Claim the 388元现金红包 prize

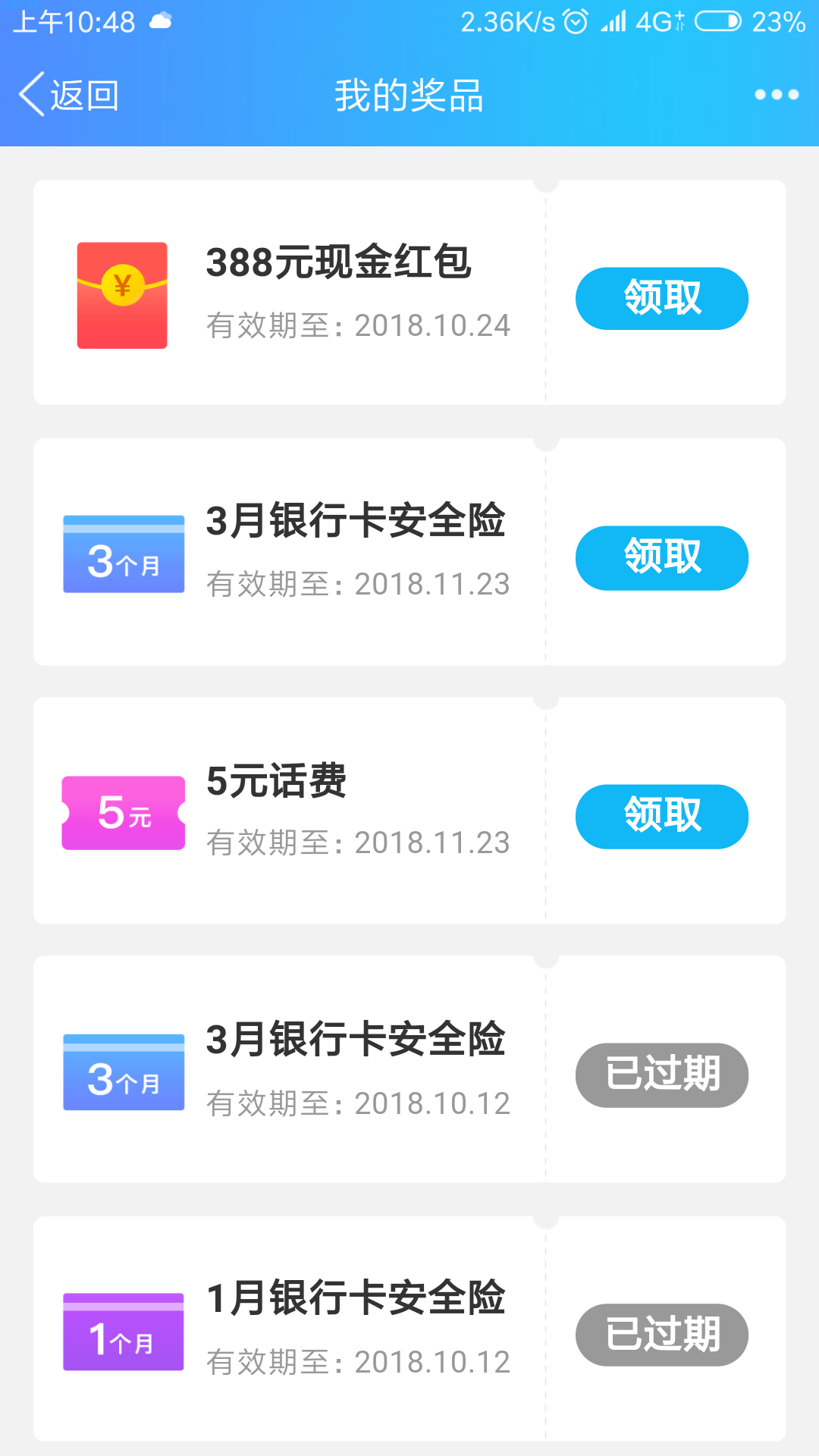662,299
